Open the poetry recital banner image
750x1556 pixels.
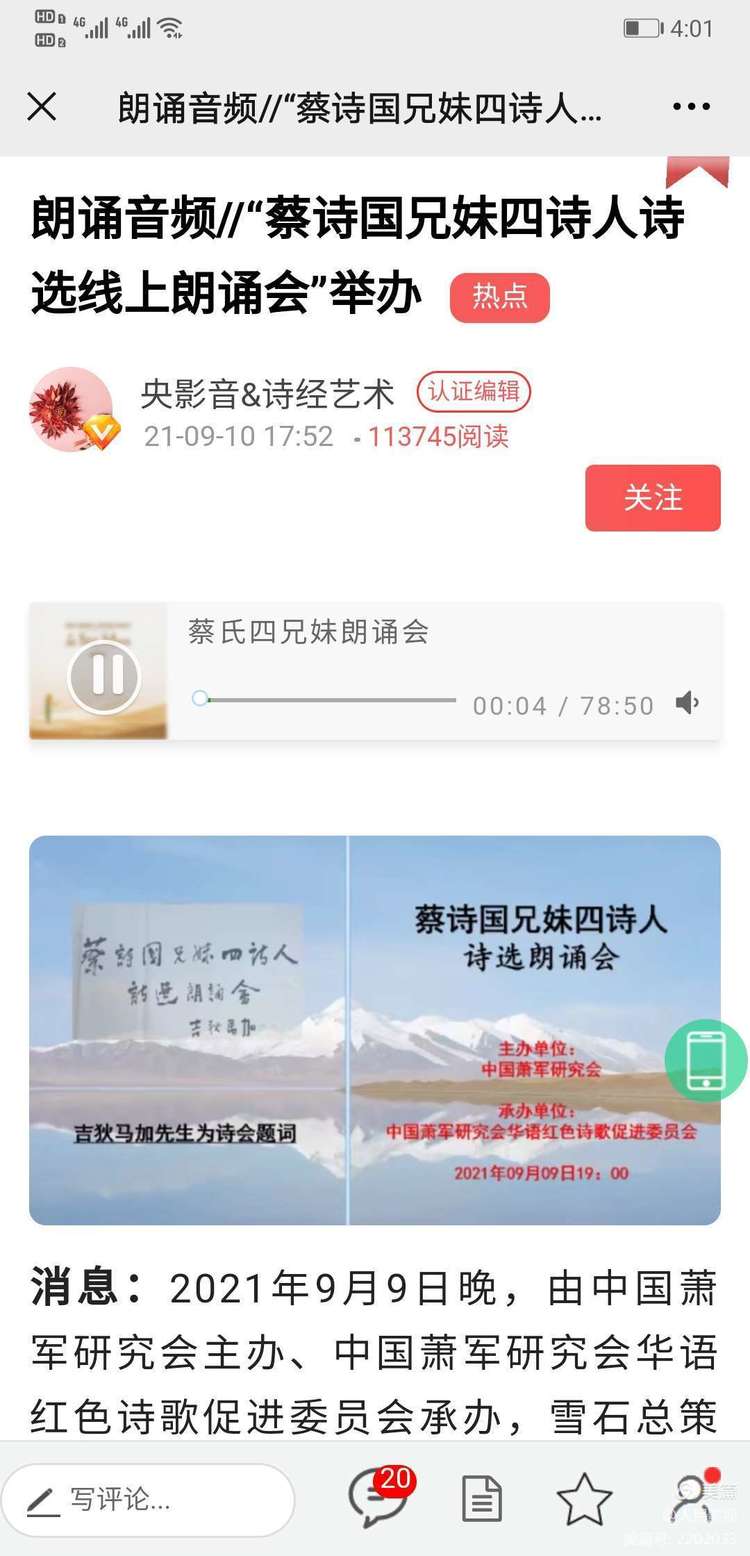(x=375, y=1030)
